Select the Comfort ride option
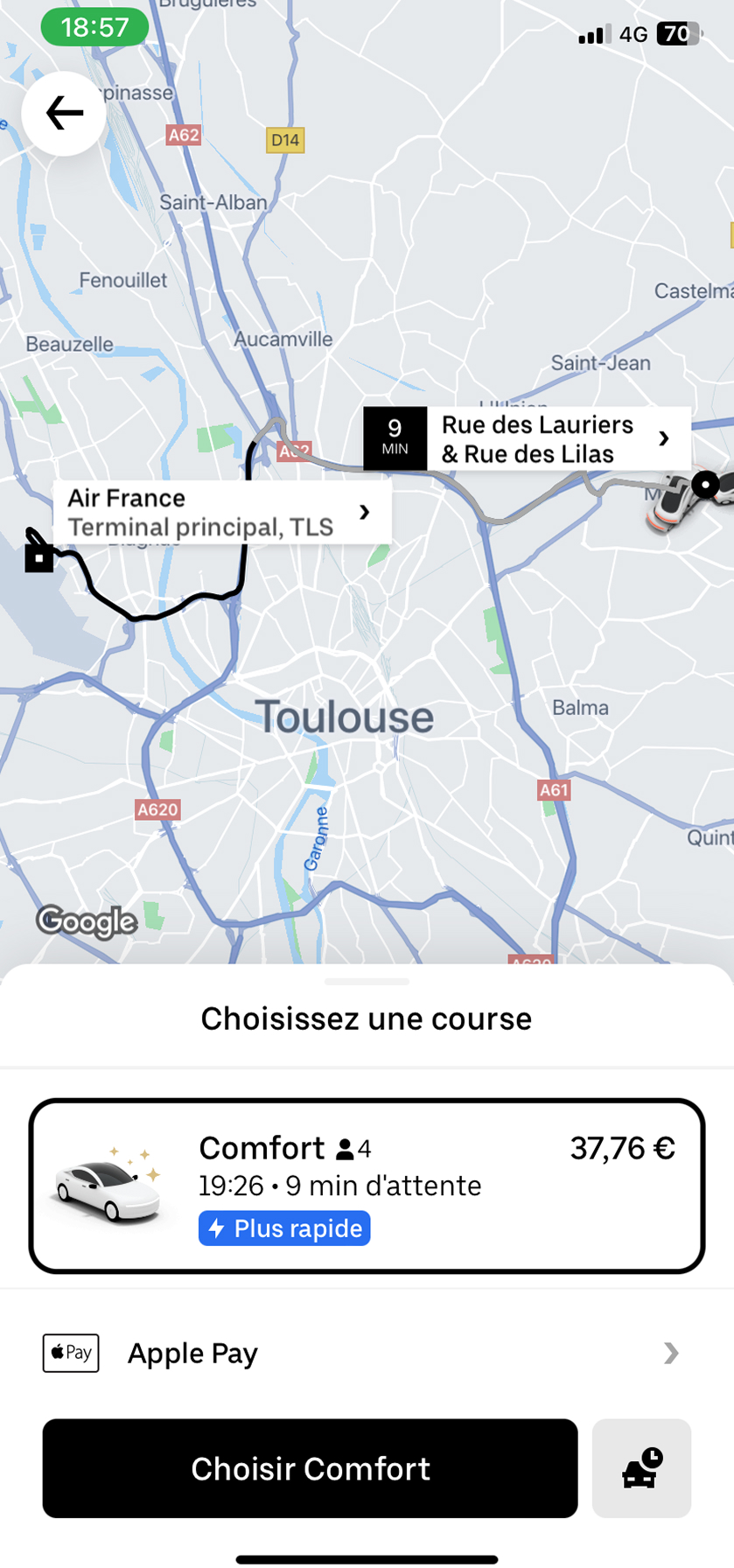This screenshot has height=1568, width=734. point(367,1186)
